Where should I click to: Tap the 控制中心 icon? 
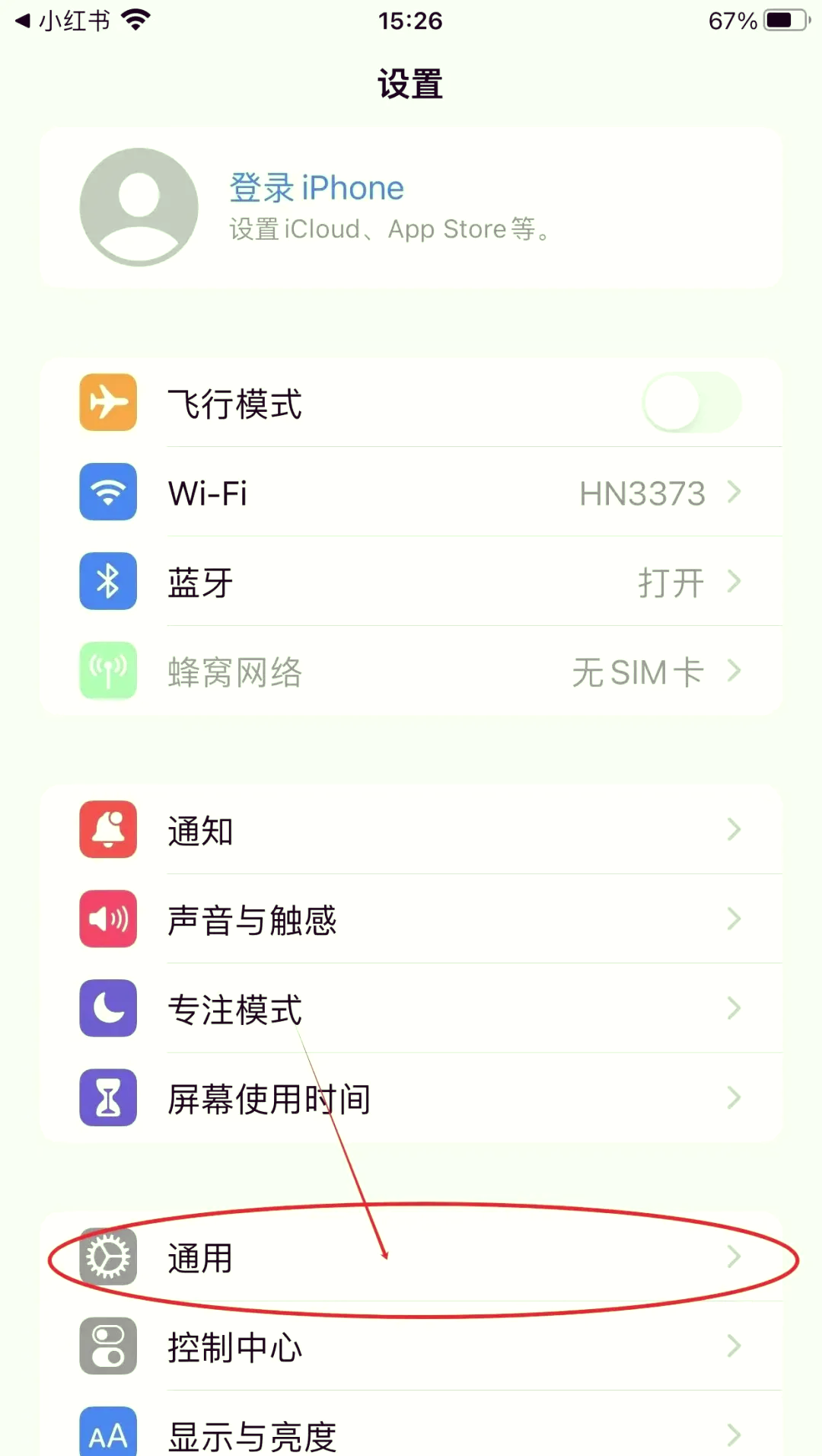108,1346
